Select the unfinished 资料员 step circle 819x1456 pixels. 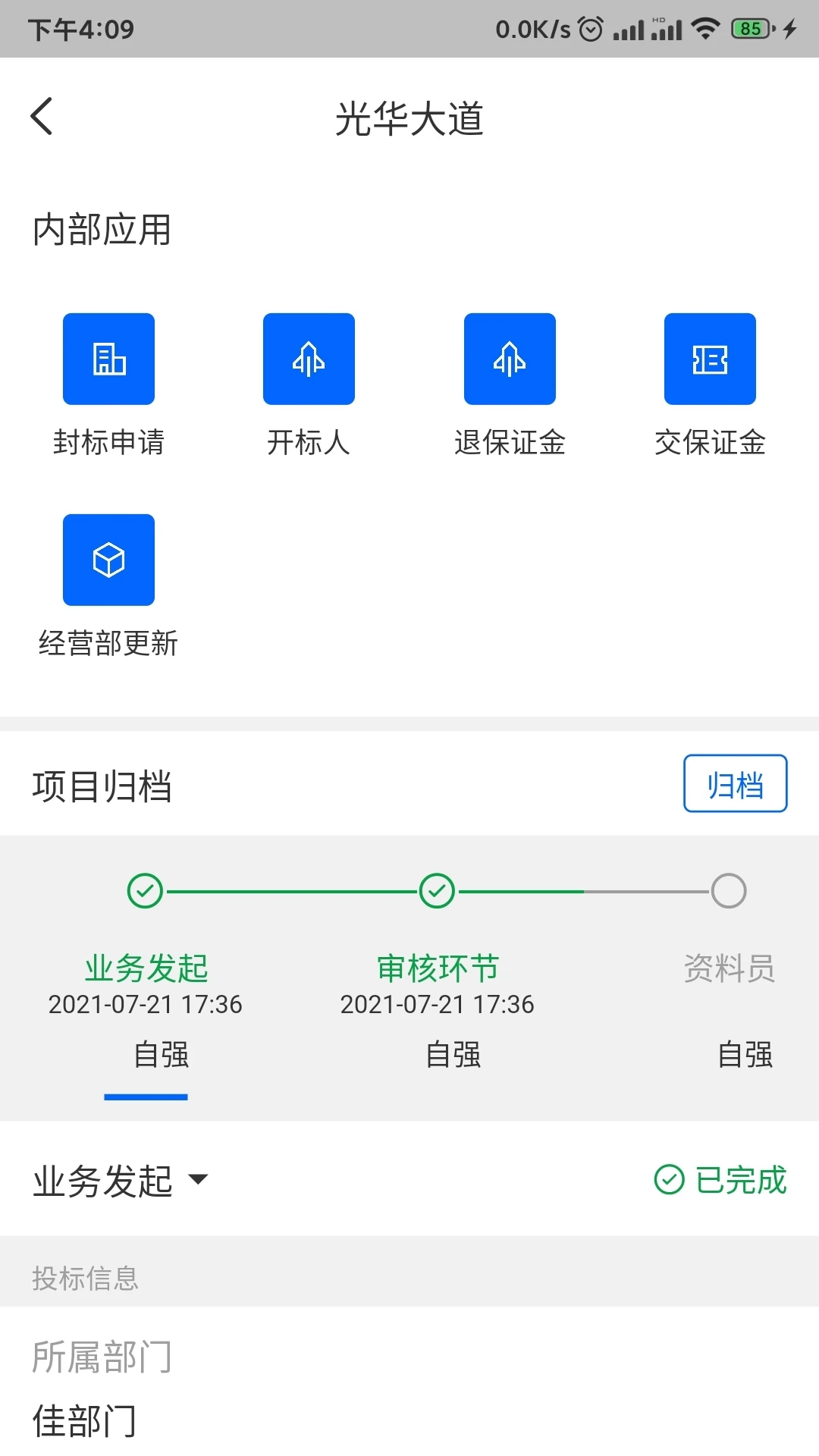(729, 890)
